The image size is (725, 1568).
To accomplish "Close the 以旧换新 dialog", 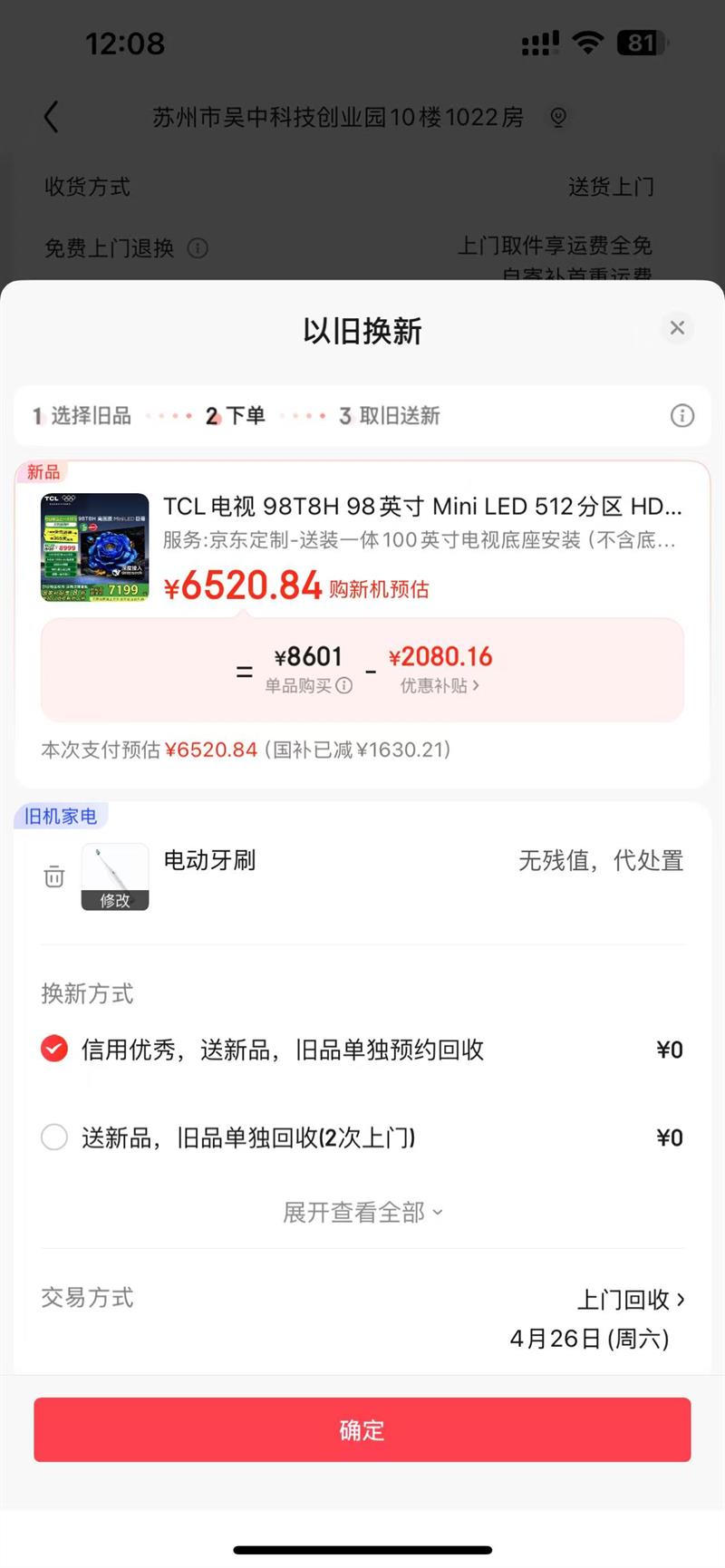I will coord(677,328).
